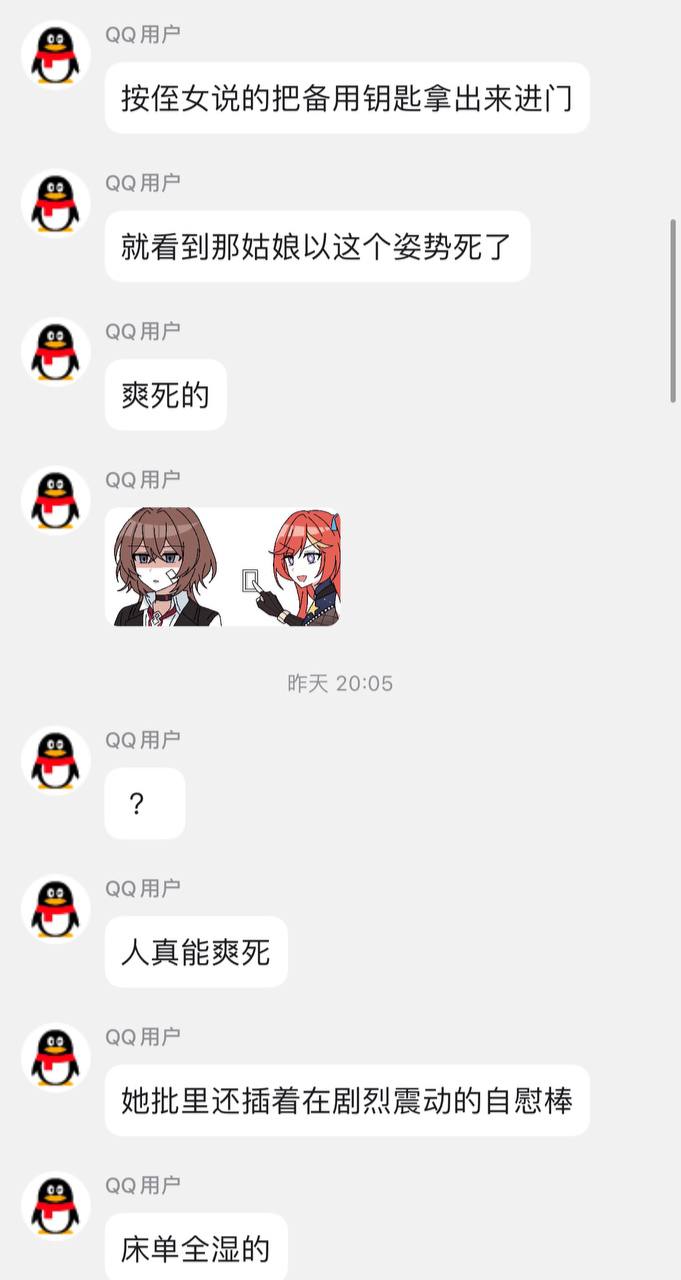
Task: Open the sticker image of two anime characters
Action: click(227, 567)
